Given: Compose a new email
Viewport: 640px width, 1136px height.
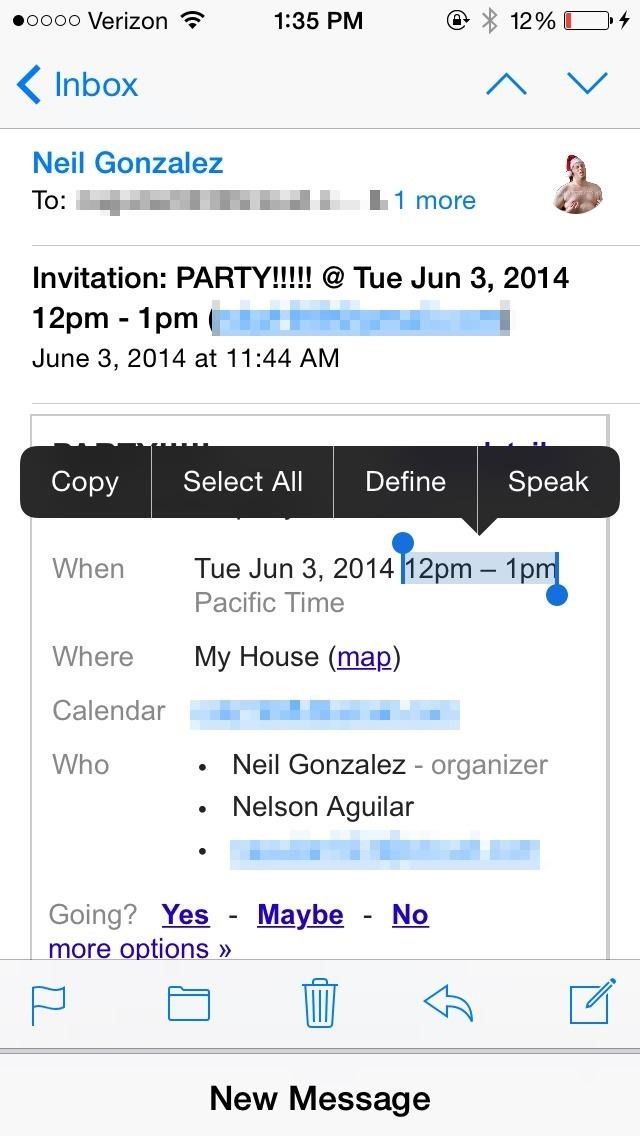Looking at the screenshot, I should (590, 1004).
